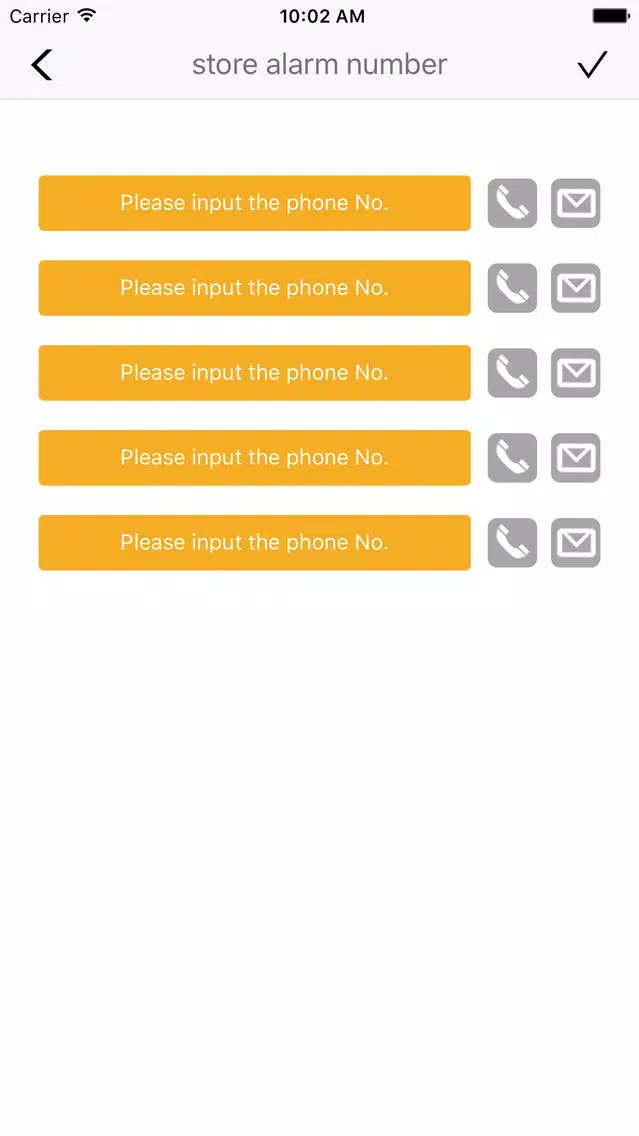The width and height of the screenshot is (639, 1136).
Task: Toggle message icon for first number
Action: click(x=575, y=204)
